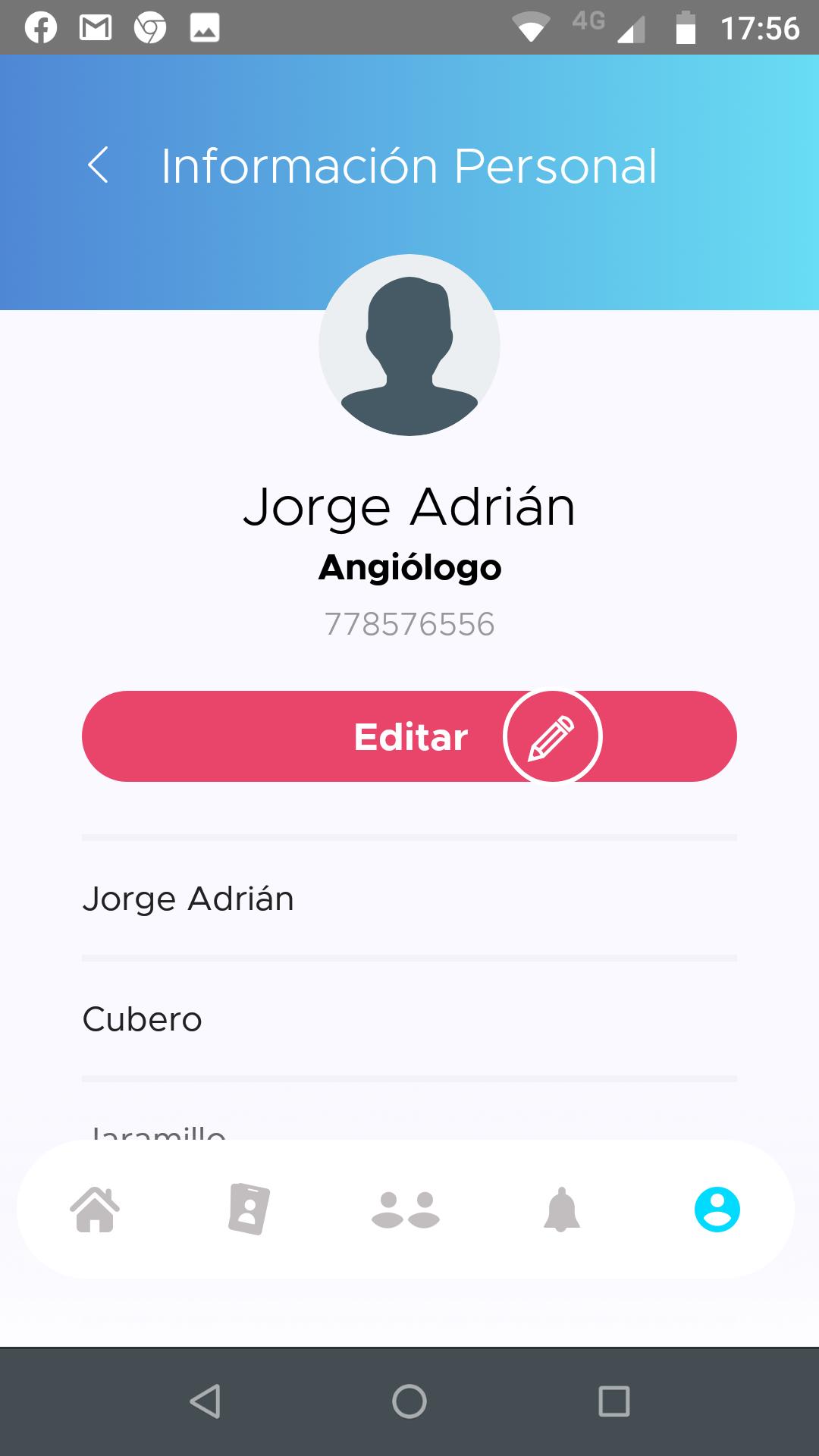Tap the Editar button
Screen dimensions: 819x1456
coord(409,736)
